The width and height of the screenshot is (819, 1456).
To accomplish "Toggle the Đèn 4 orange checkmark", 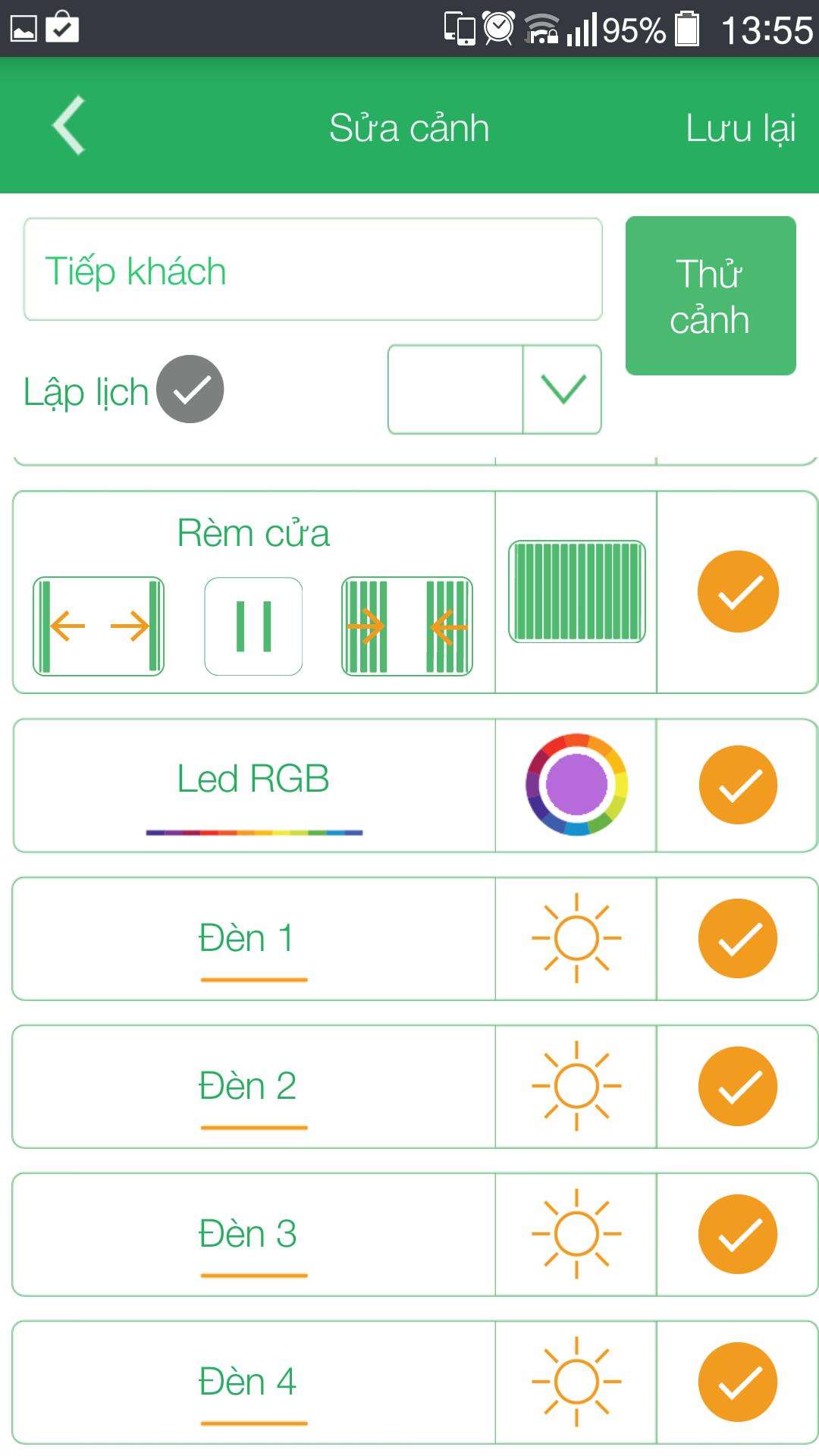I will (x=738, y=1380).
